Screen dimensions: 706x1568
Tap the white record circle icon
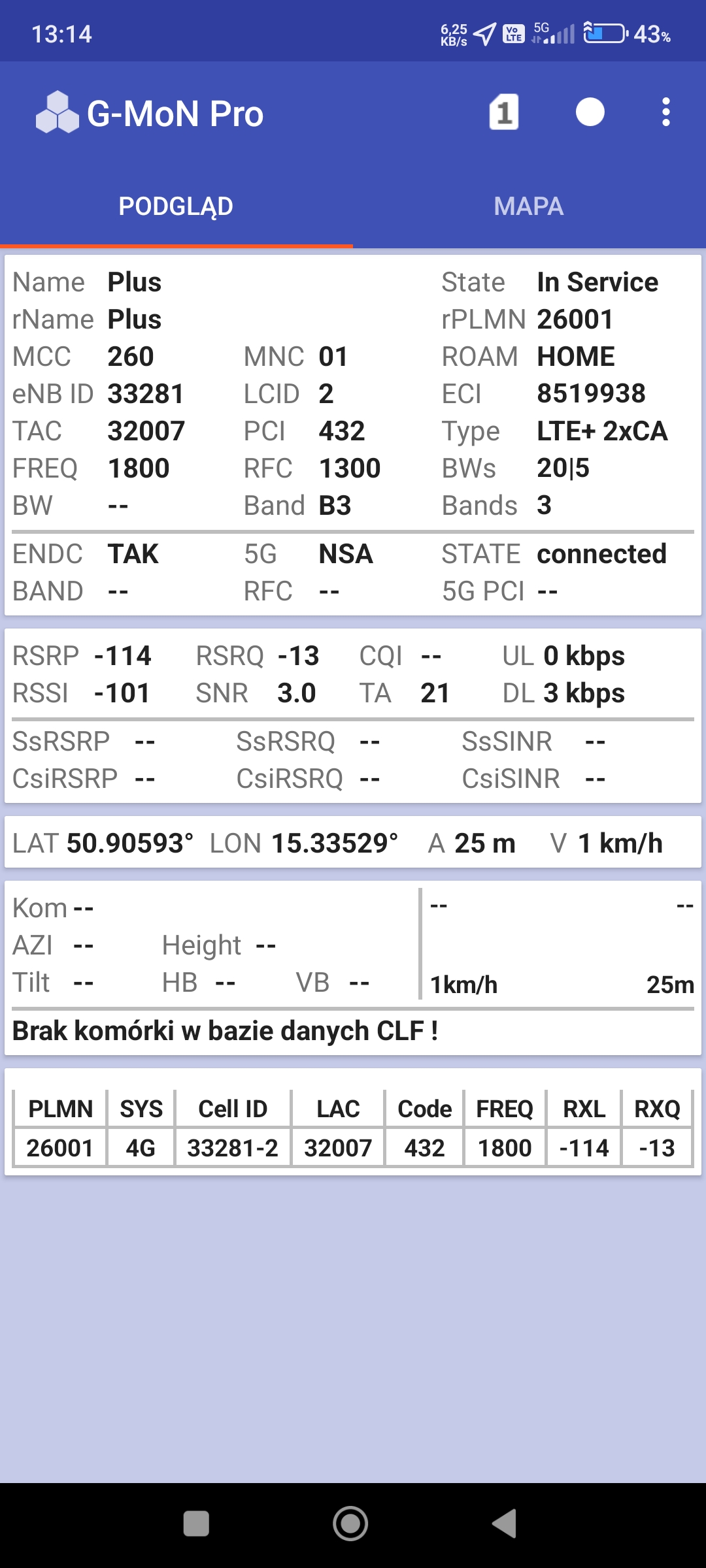click(x=590, y=112)
